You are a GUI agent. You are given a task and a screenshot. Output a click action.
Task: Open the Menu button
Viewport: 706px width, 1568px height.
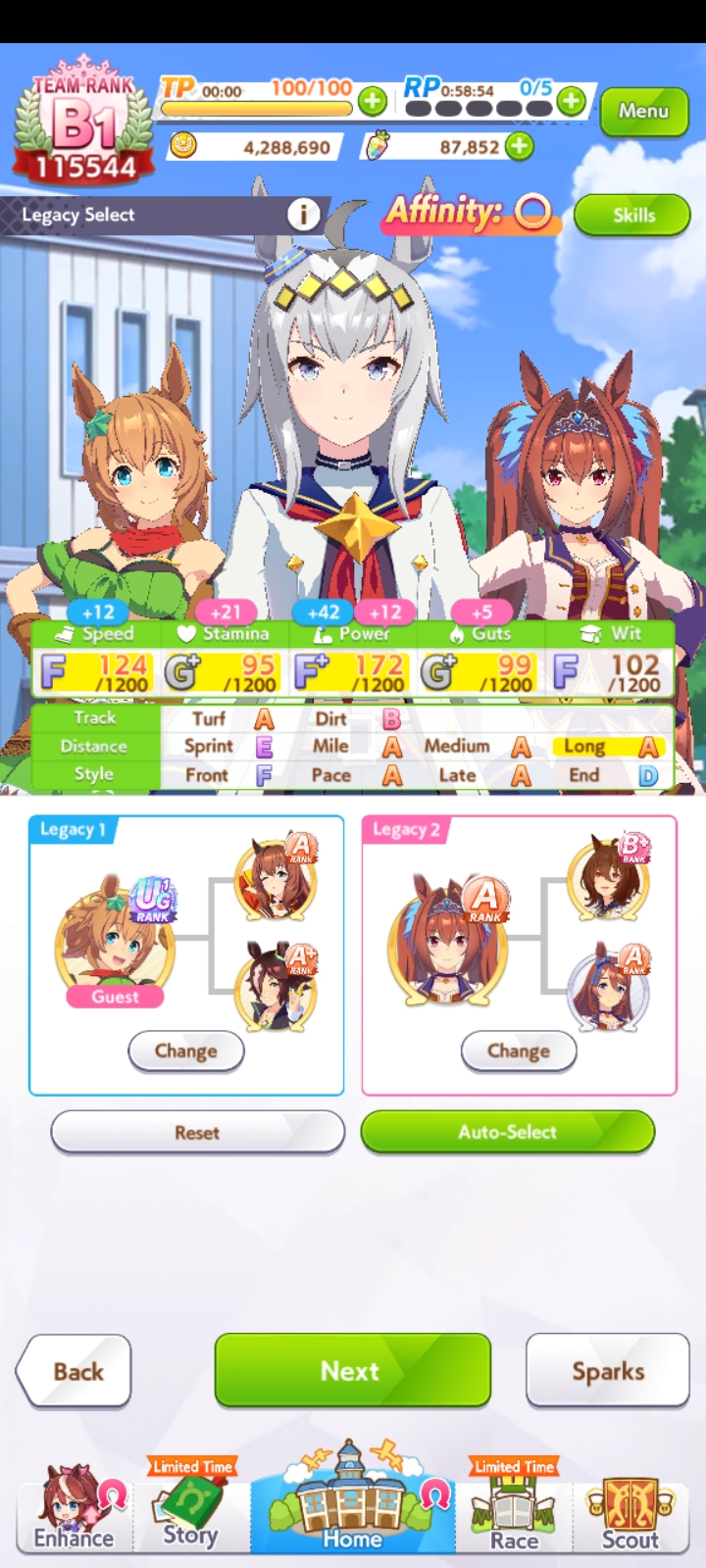(x=643, y=112)
